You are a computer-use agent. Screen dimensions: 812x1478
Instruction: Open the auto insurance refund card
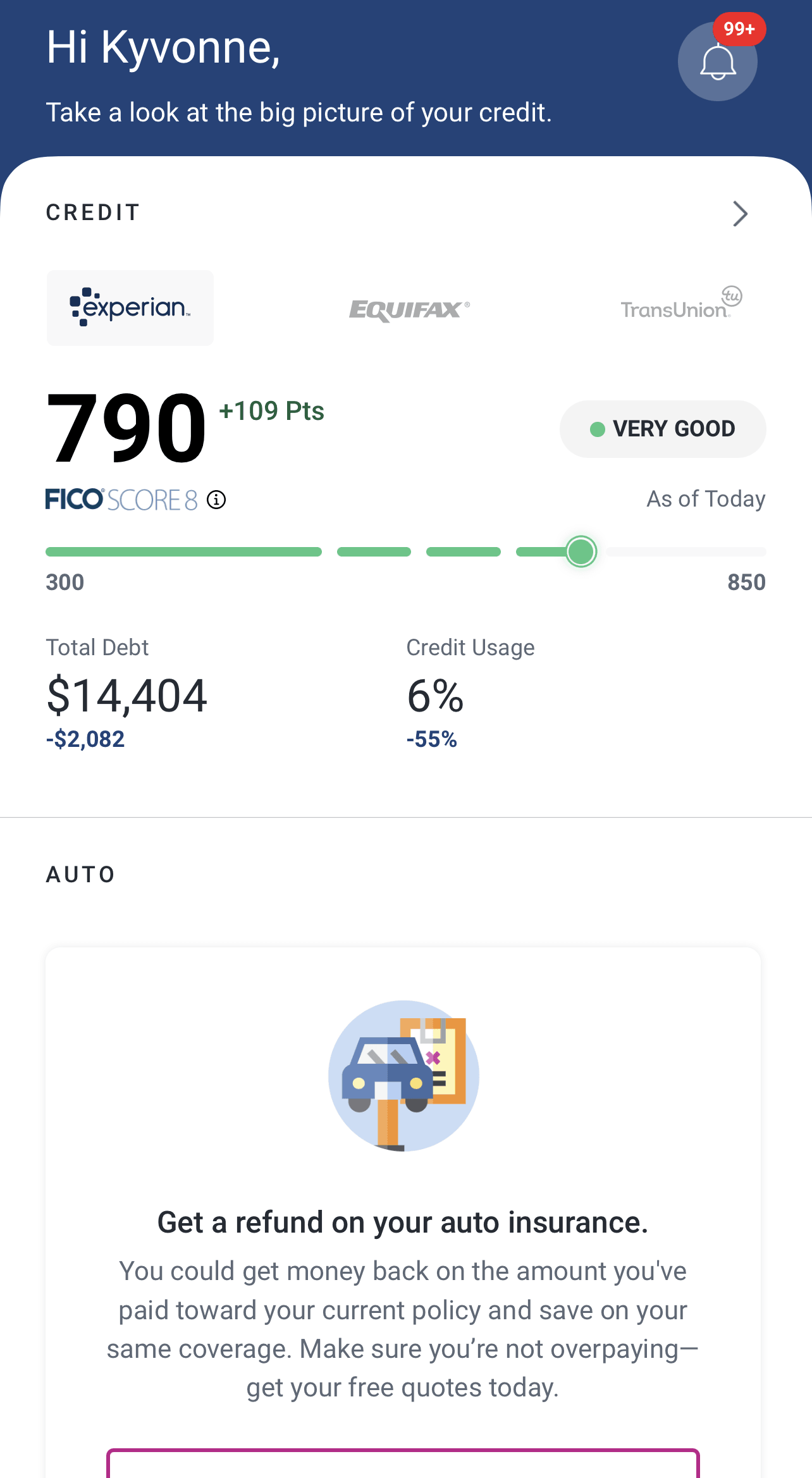[x=403, y=1212]
